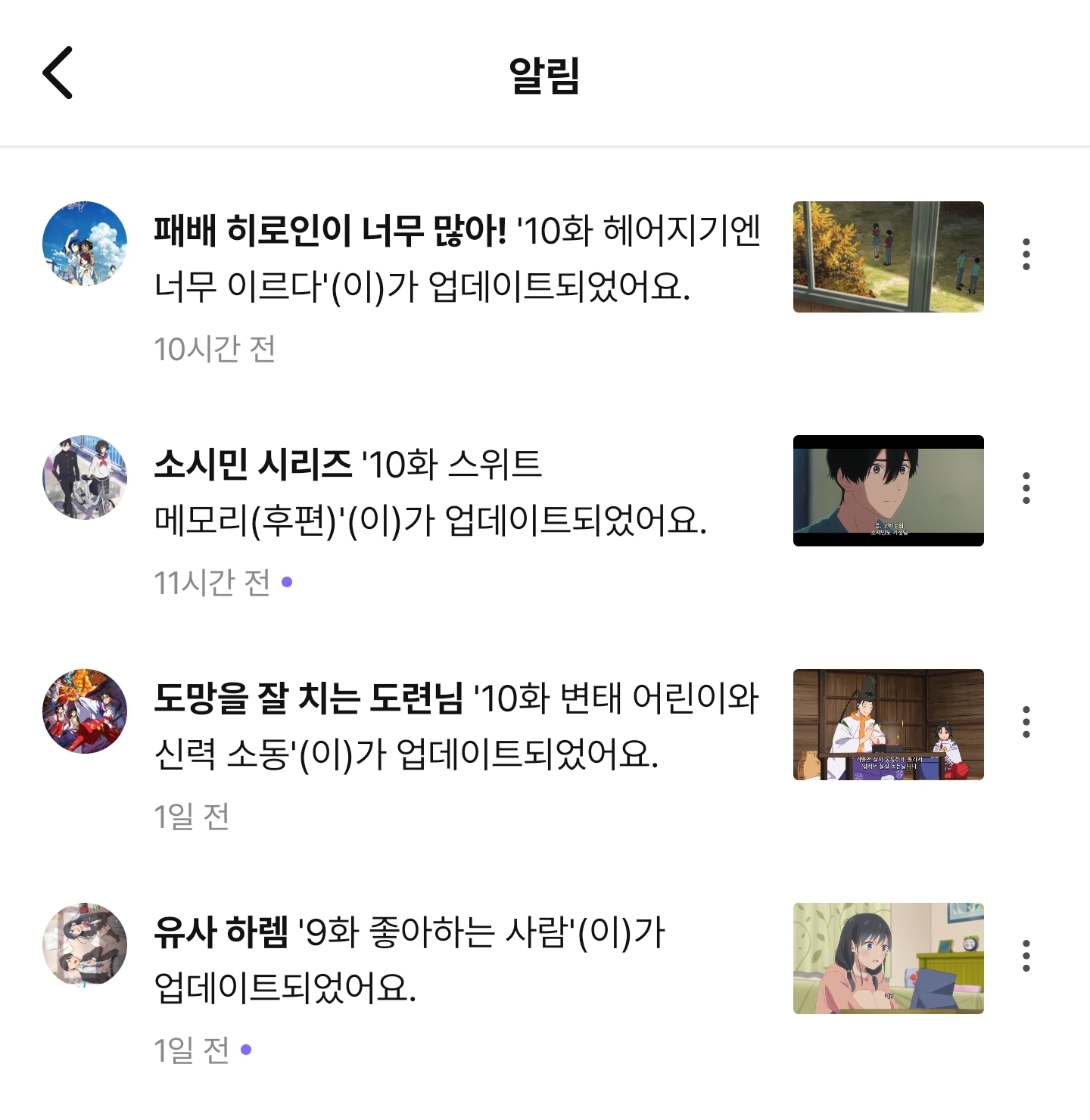This screenshot has height=1120, width=1090.
Task: Open the 소시민 시리즈 10화 notification
Action: [x=429, y=492]
